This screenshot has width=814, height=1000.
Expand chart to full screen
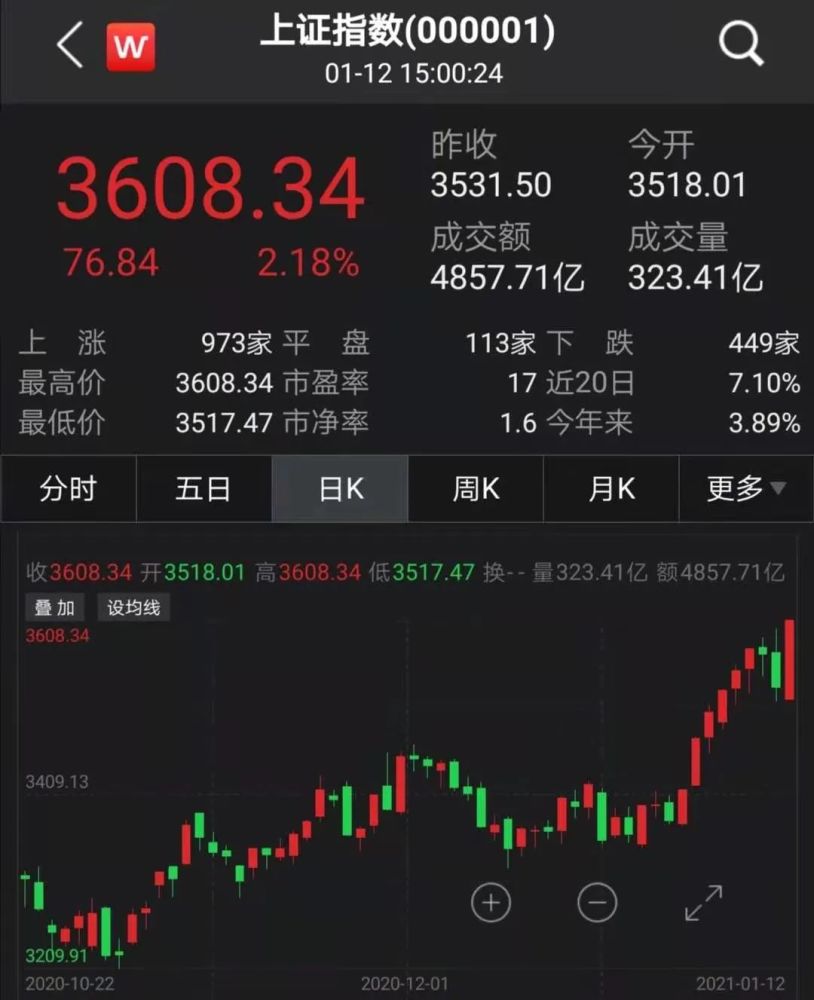[703, 903]
